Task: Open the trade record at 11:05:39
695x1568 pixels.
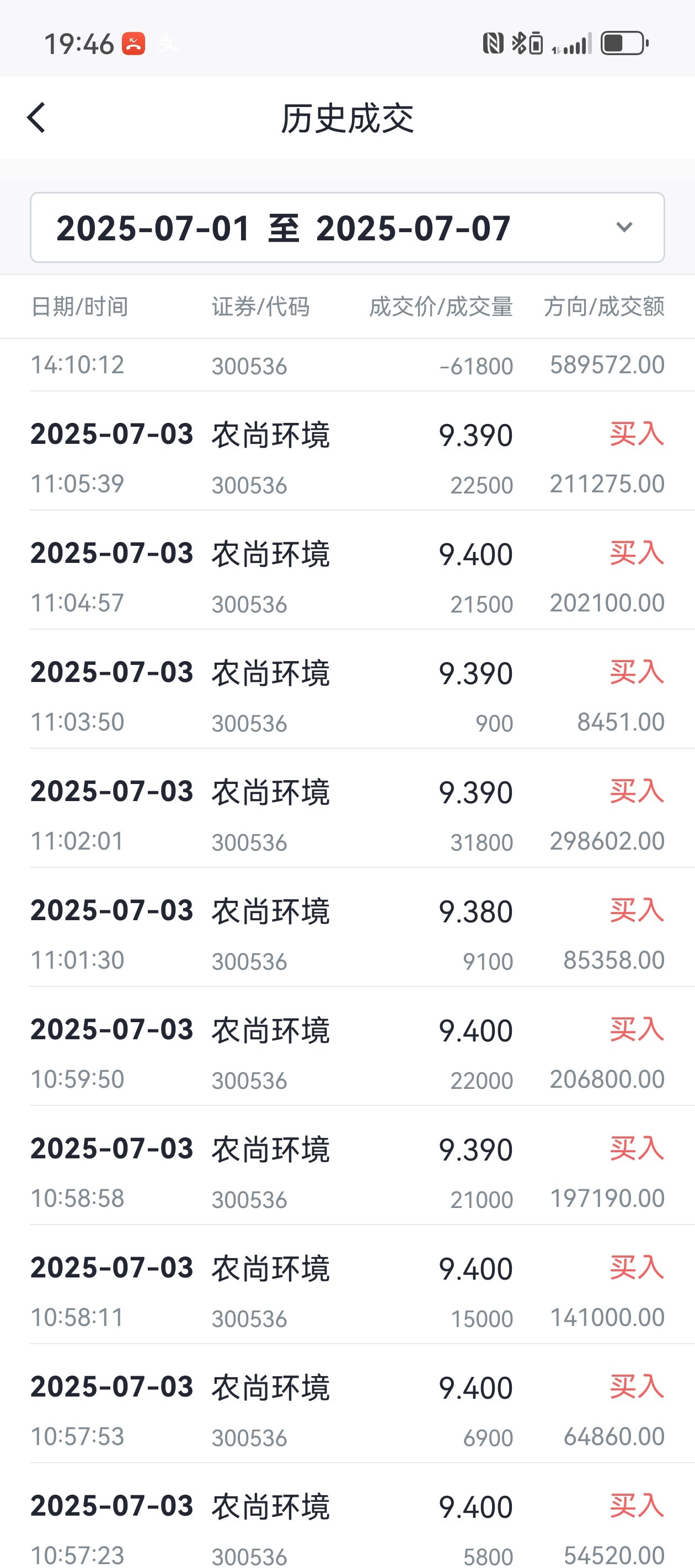Action: coord(347,451)
